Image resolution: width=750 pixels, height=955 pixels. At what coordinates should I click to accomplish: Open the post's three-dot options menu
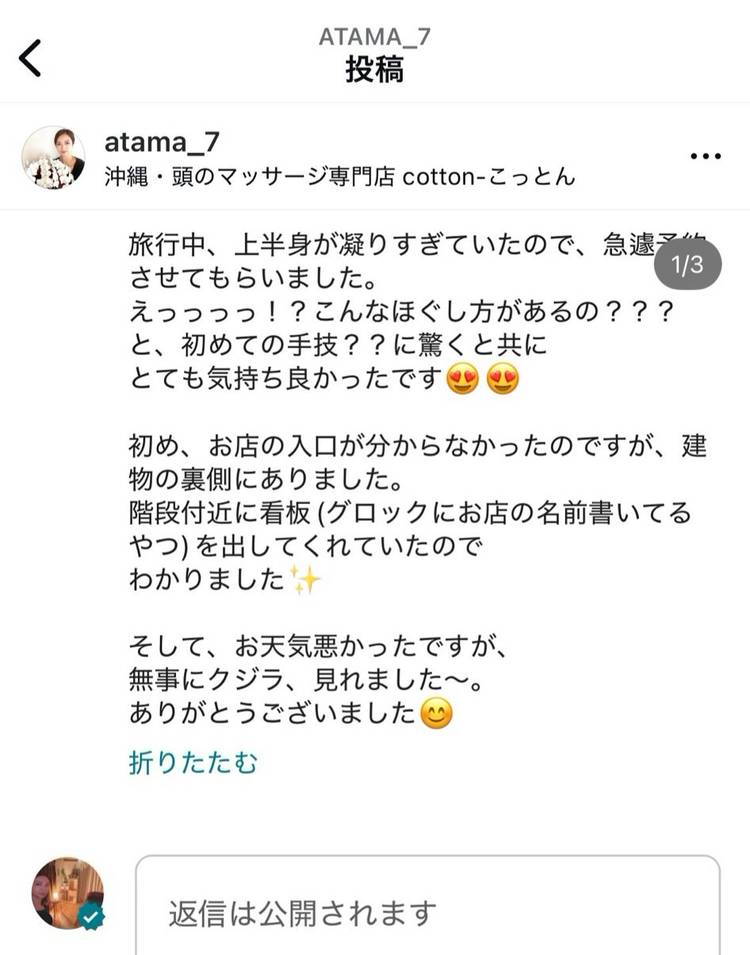(x=705, y=157)
